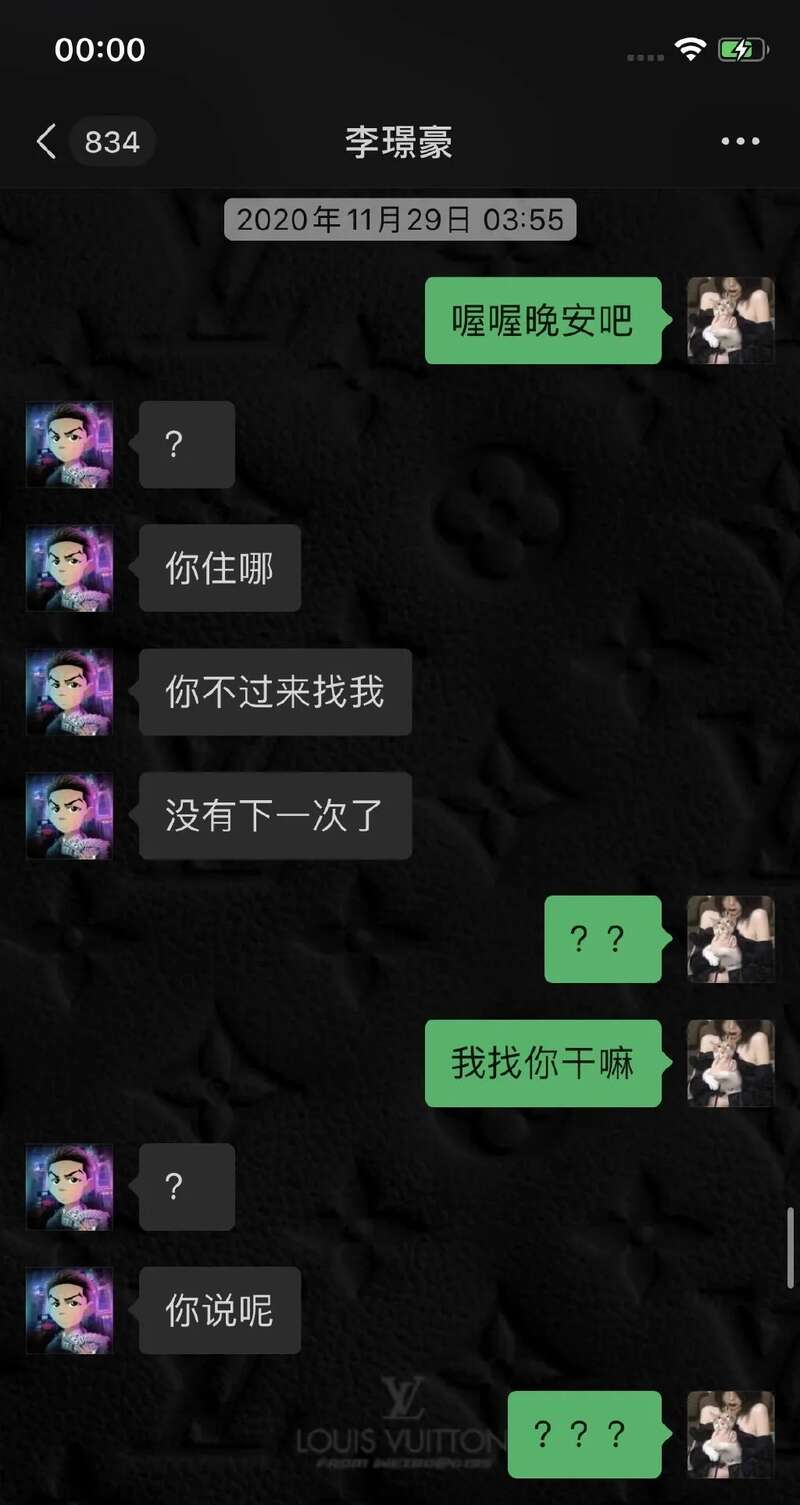Open the three-dot chat menu

[x=740, y=142]
